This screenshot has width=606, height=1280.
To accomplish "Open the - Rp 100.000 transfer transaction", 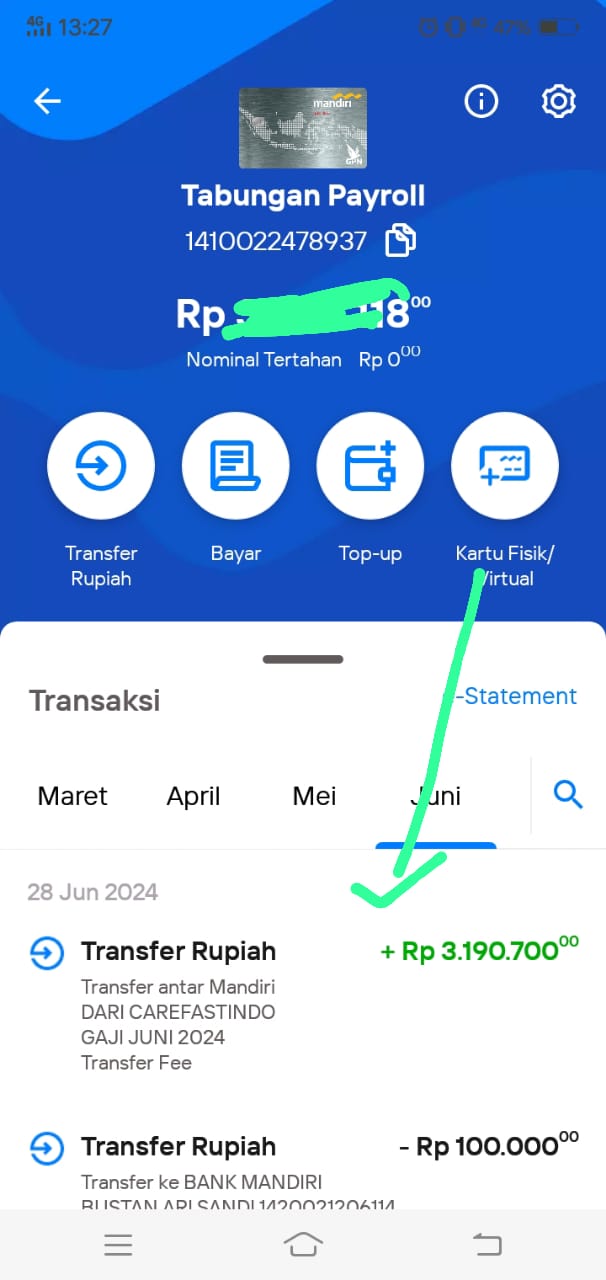I will (x=303, y=1166).
